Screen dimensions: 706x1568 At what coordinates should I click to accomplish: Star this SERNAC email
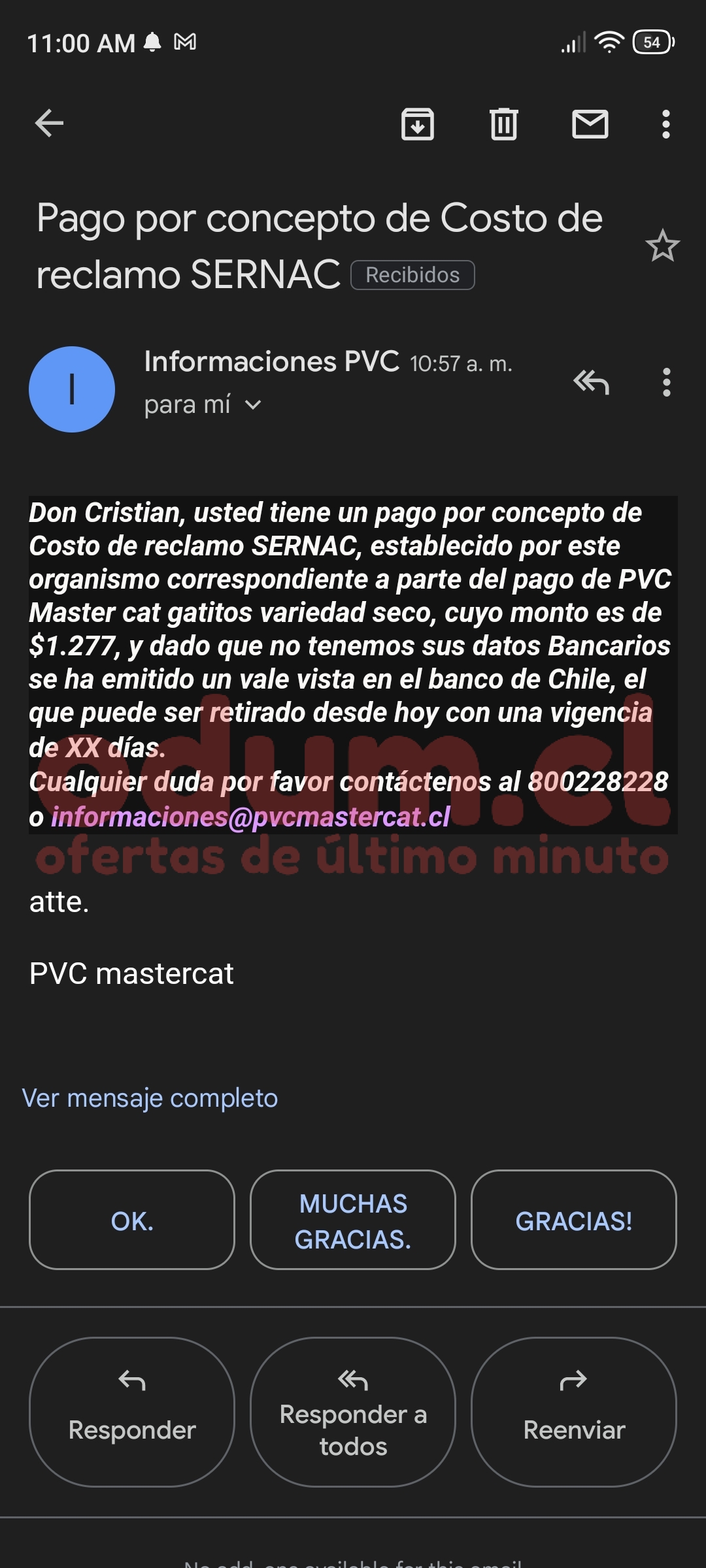tap(662, 246)
